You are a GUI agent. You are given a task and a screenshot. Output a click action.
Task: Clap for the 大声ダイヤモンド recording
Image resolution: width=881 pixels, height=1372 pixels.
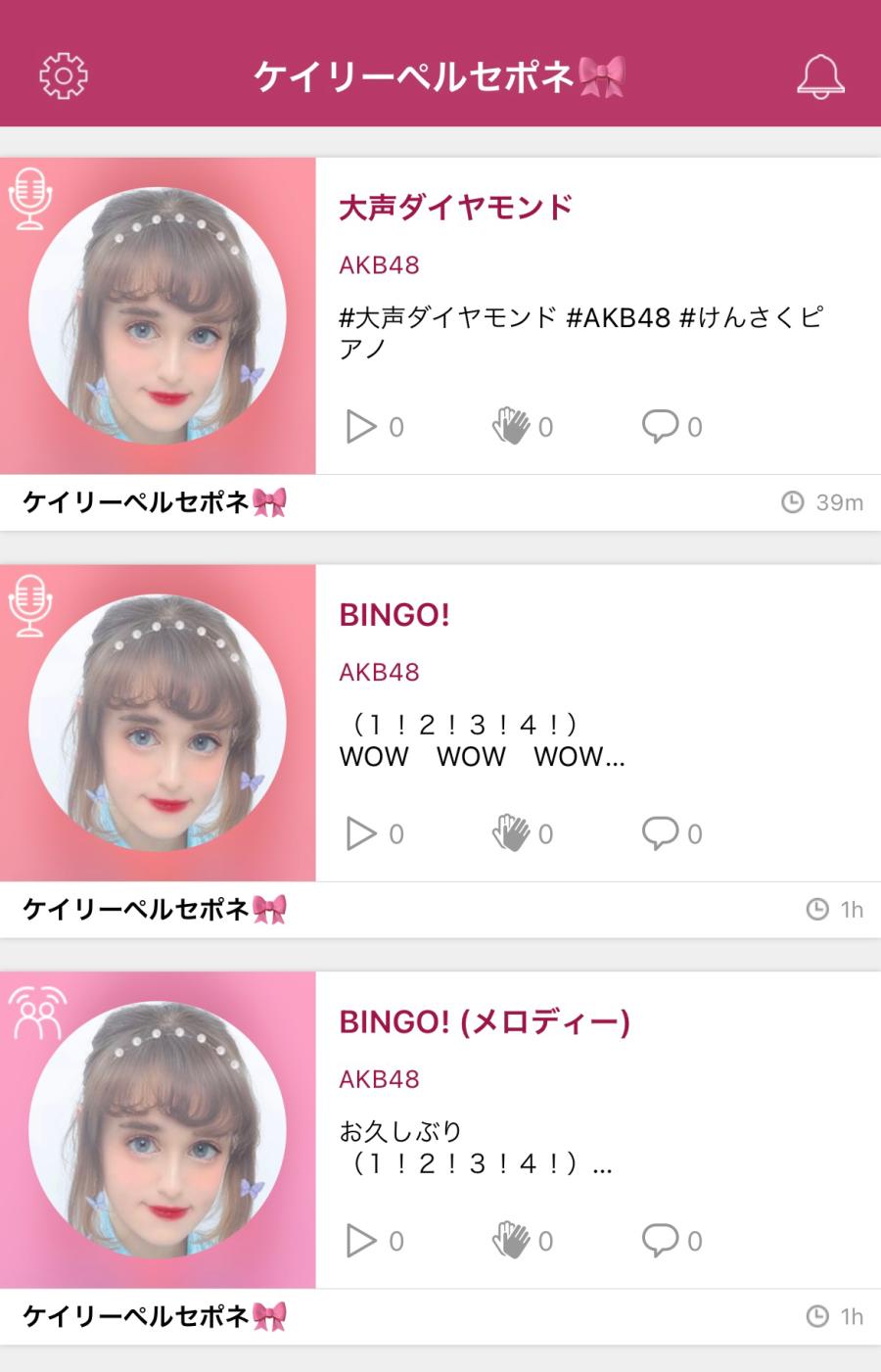(x=511, y=427)
